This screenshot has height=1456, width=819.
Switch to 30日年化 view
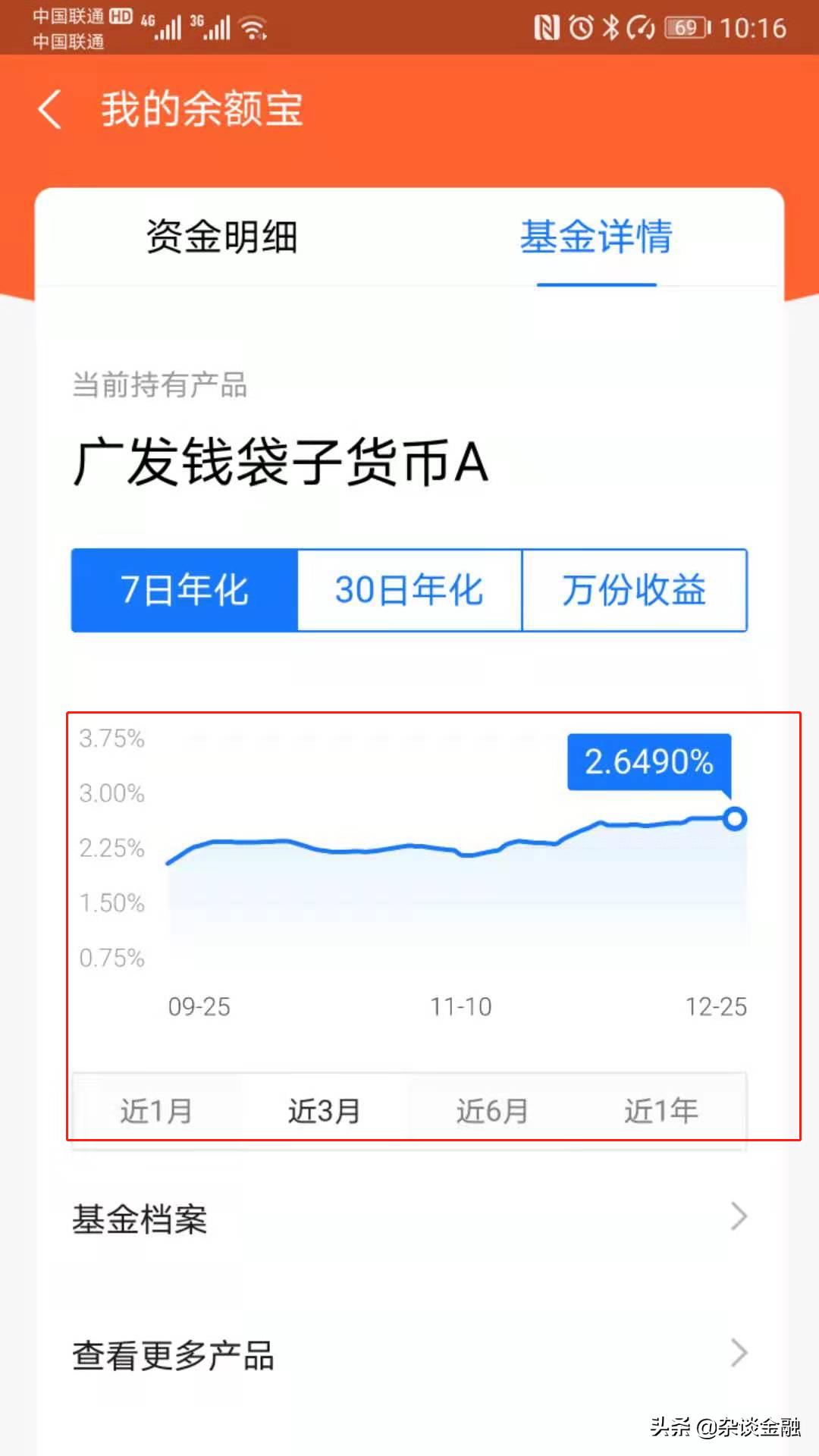(409, 590)
